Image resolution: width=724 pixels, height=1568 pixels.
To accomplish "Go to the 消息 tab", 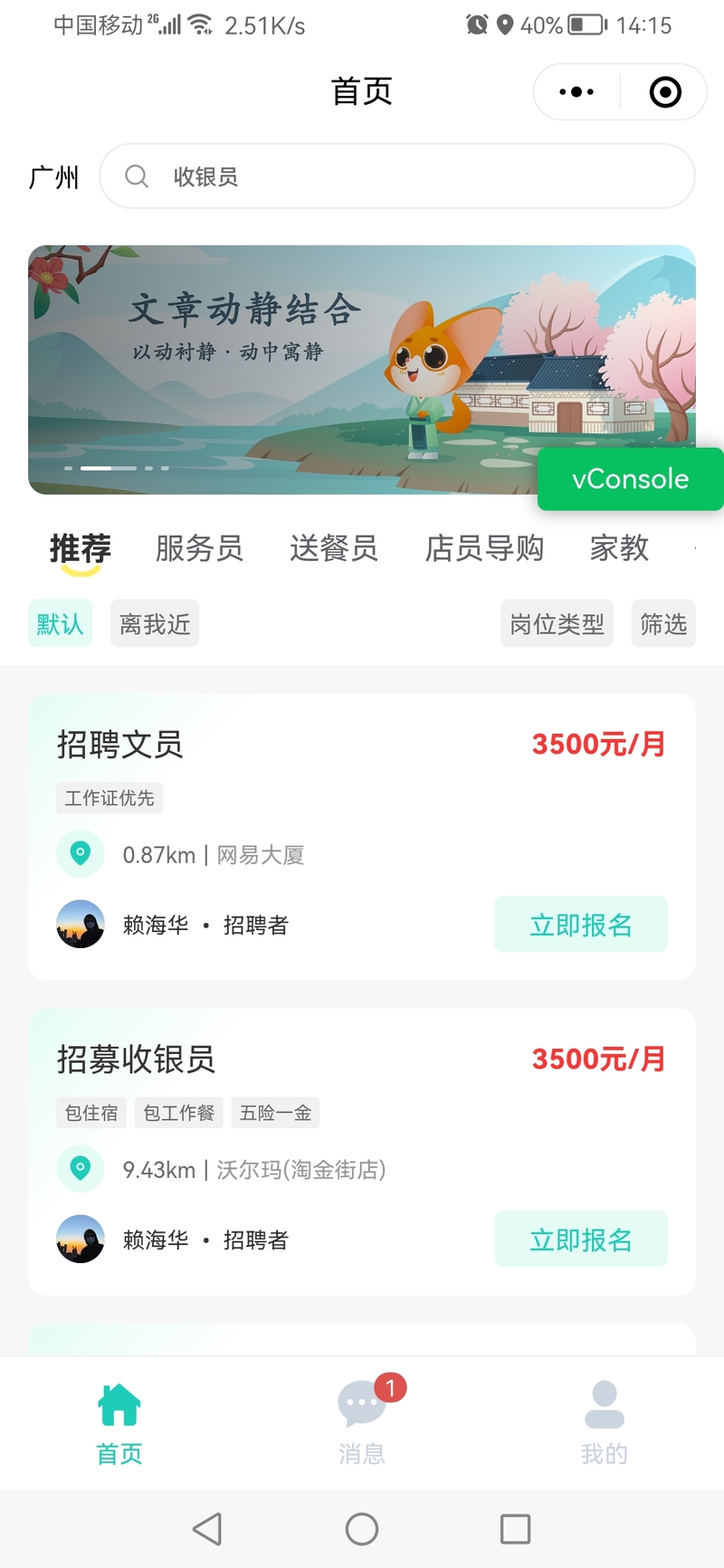I will click(362, 1421).
